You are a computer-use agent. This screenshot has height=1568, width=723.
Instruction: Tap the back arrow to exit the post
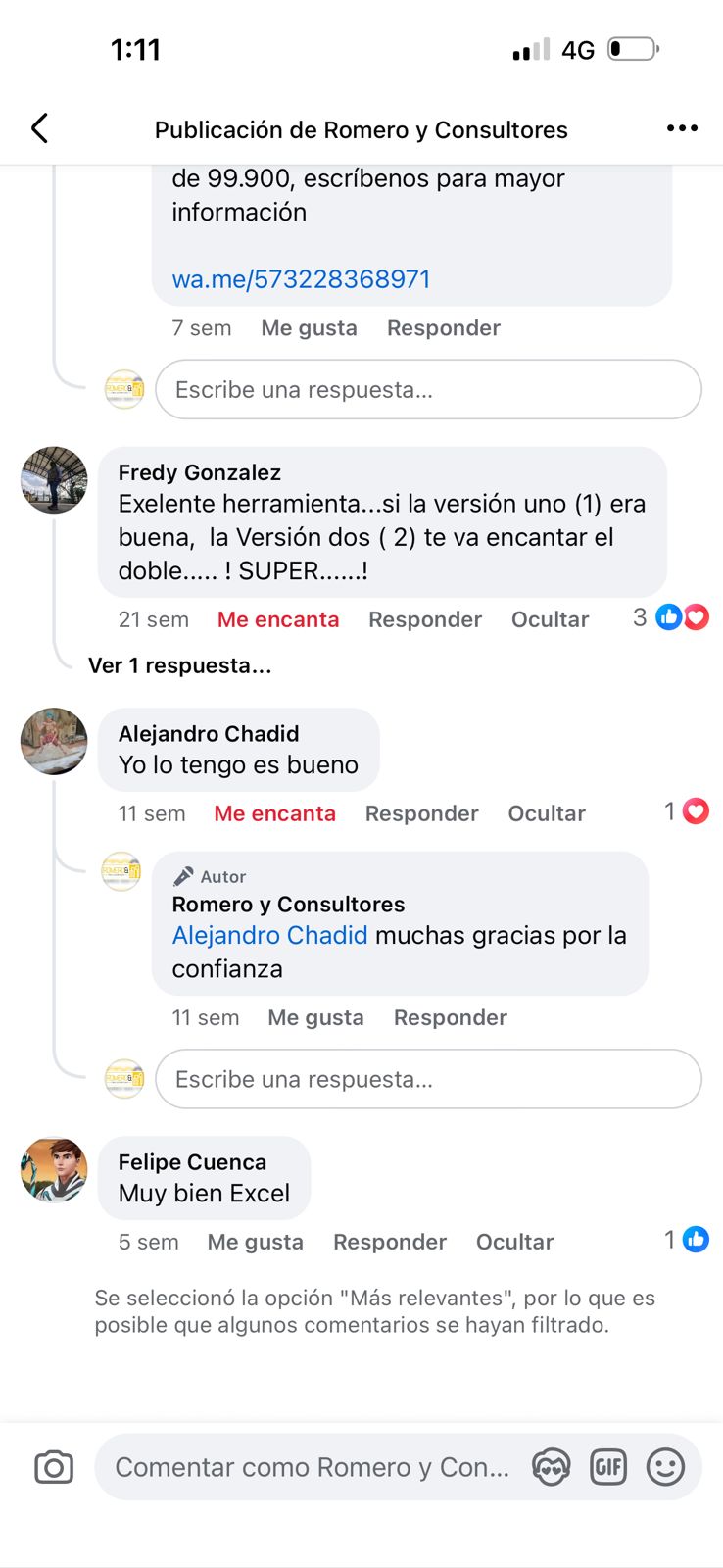pyautogui.click(x=39, y=127)
